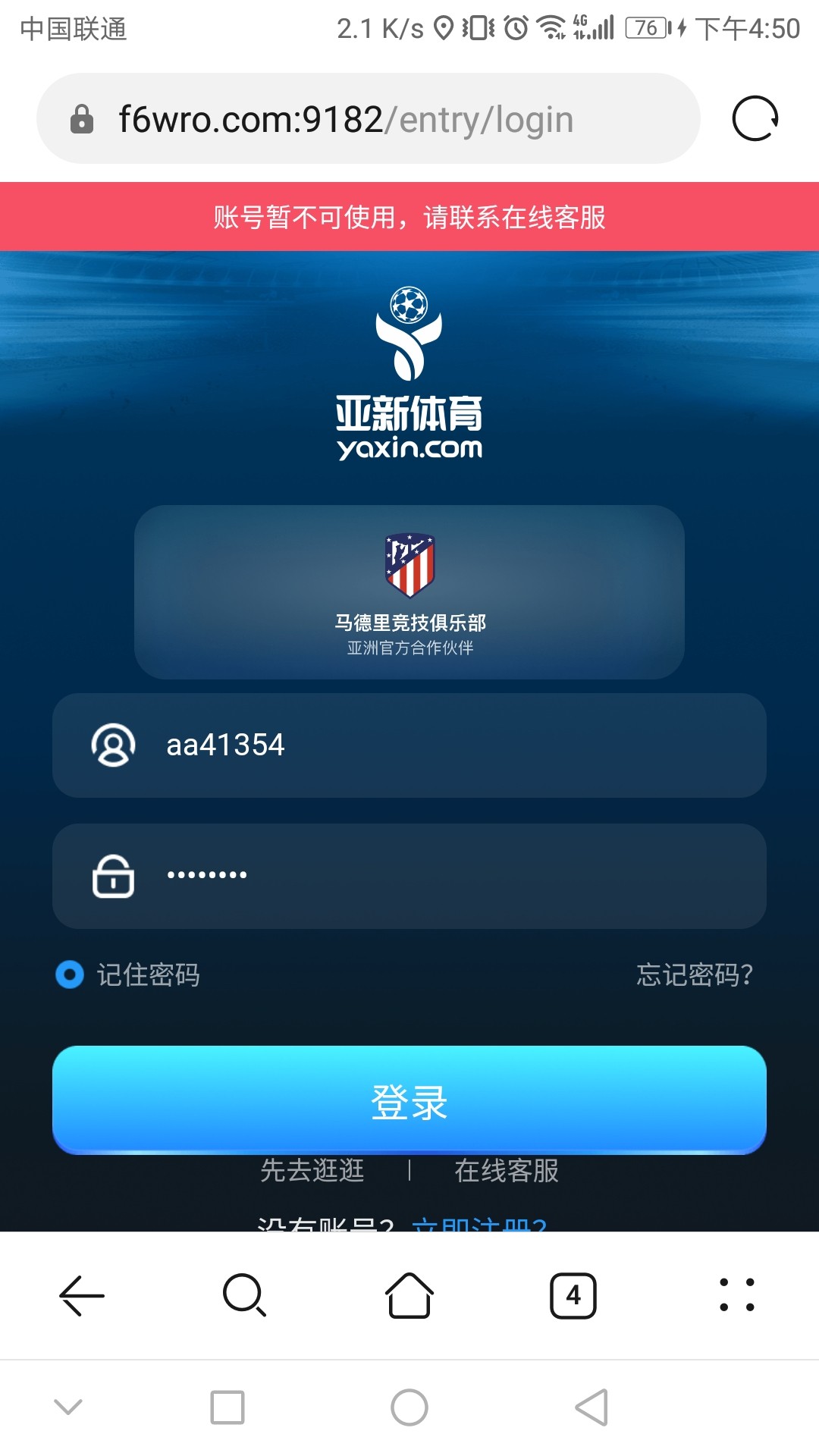The width and height of the screenshot is (819, 1456).
Task: Collapse the browser toolbar with down chevron
Action: click(x=68, y=1407)
